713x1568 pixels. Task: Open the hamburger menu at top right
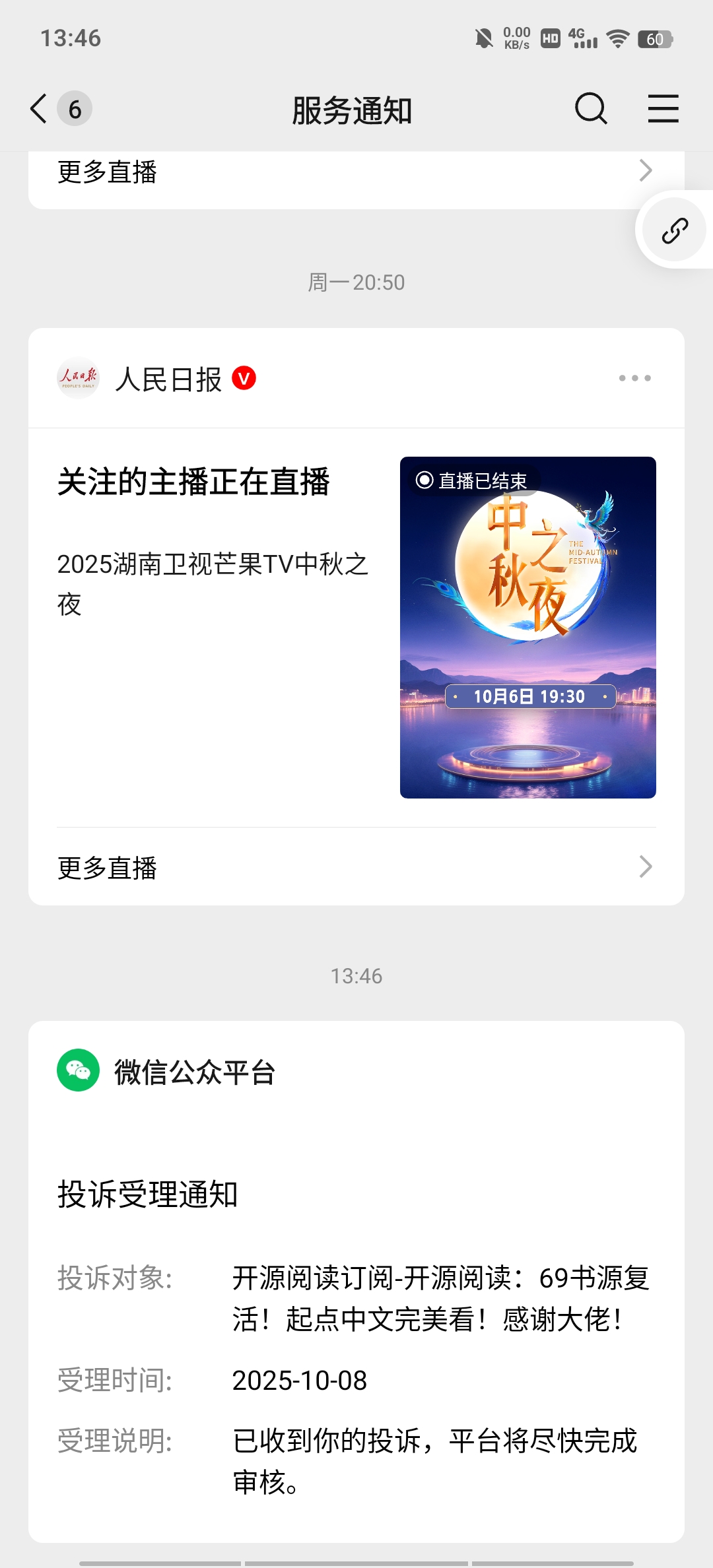(663, 108)
